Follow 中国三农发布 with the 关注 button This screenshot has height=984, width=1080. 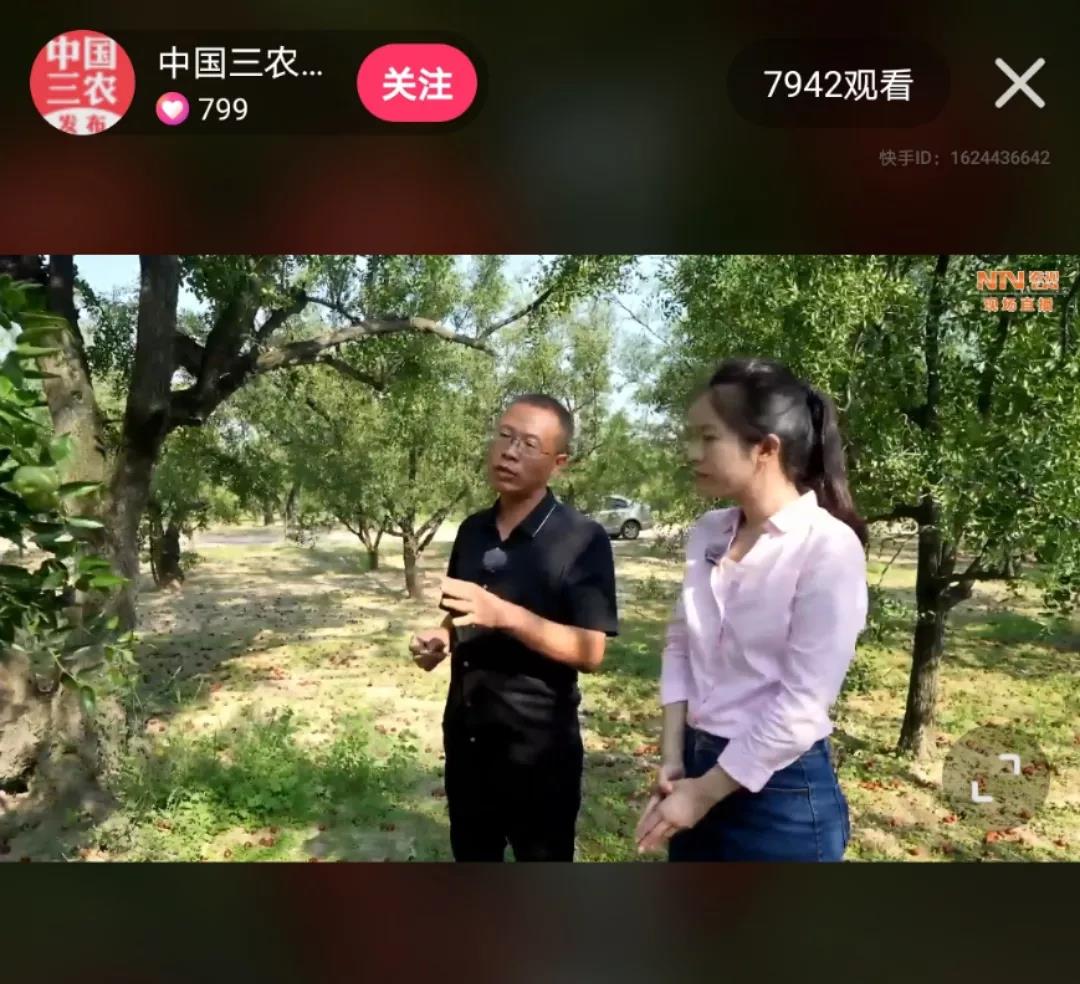[416, 84]
